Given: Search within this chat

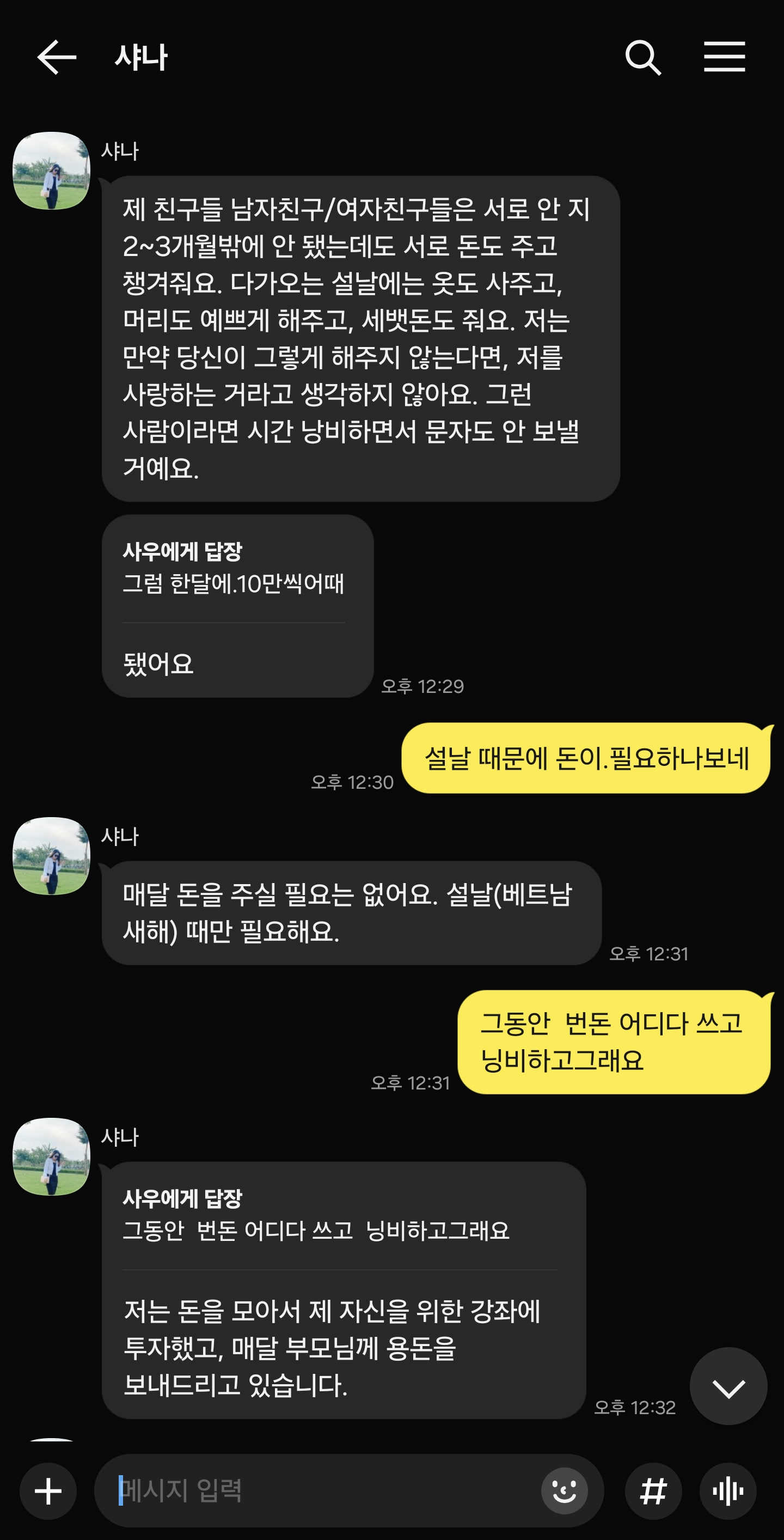Looking at the screenshot, I should tap(643, 57).
